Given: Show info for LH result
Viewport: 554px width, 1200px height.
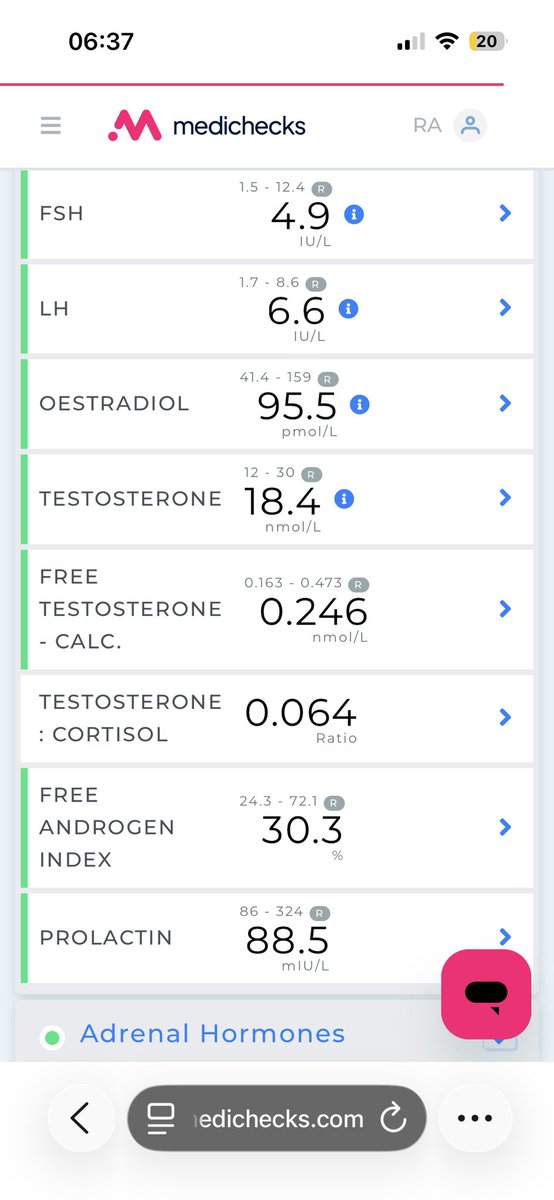Looking at the screenshot, I should [x=348, y=308].
